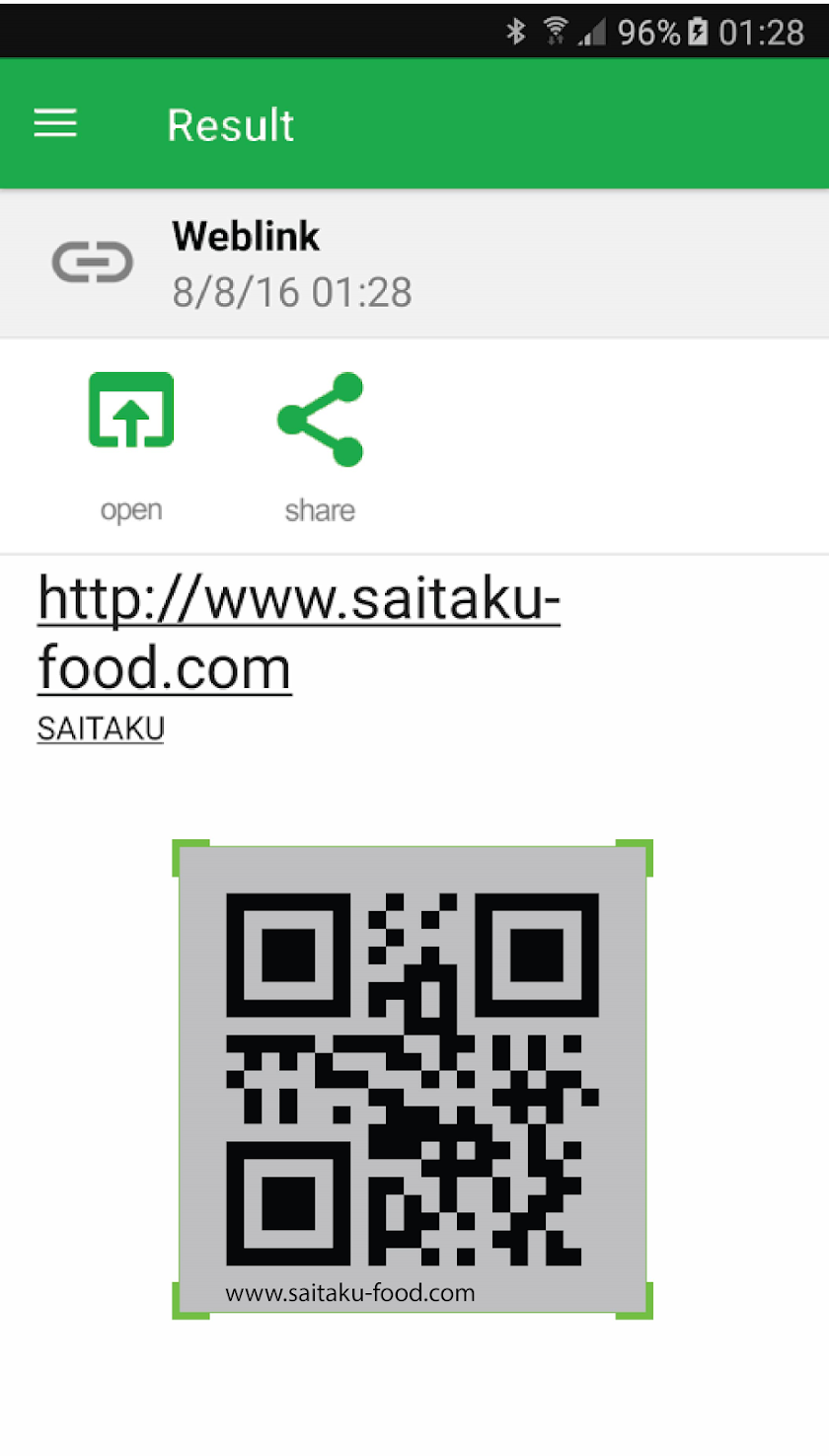Tap the underlined SAITAKU link
Screen dimensions: 829x1456
[x=101, y=728]
